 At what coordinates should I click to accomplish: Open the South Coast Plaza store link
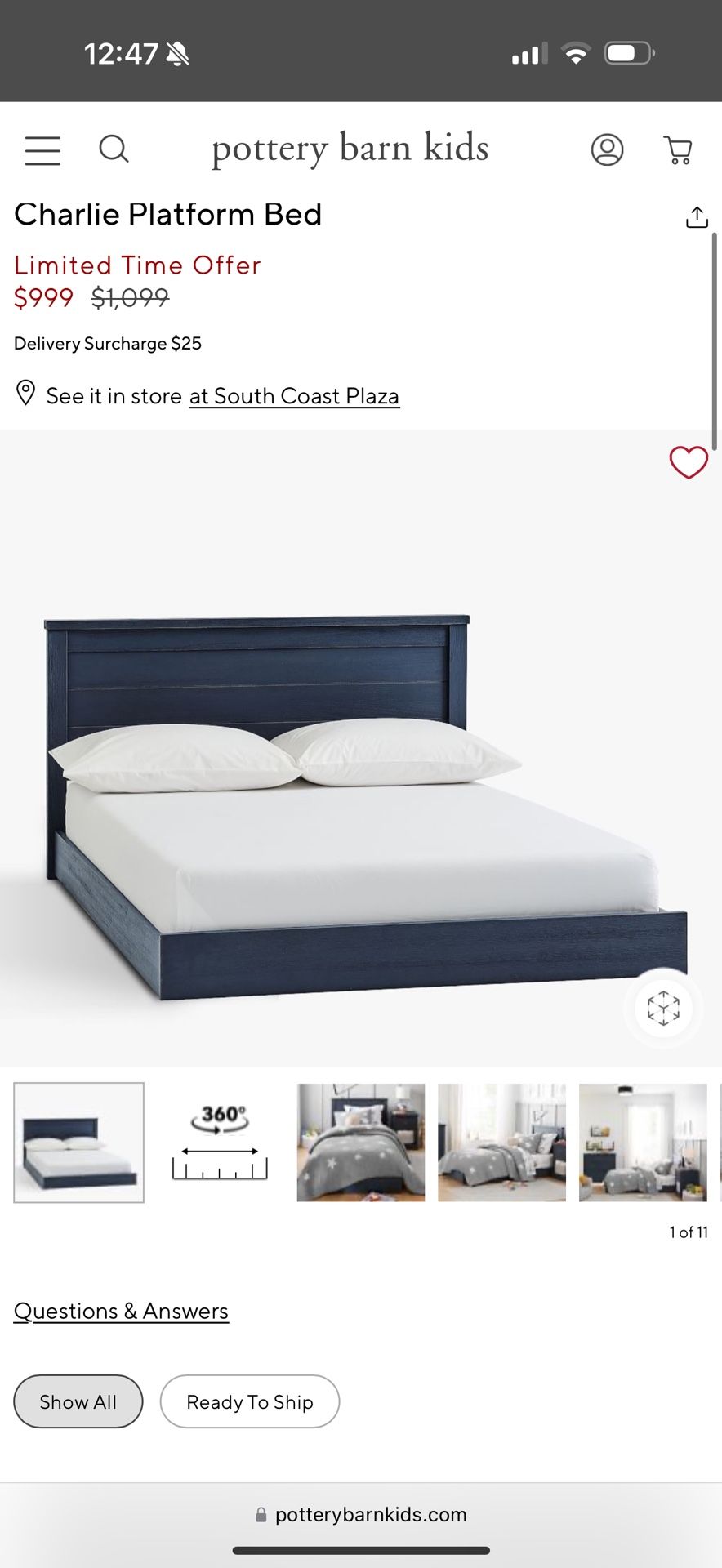pos(294,395)
